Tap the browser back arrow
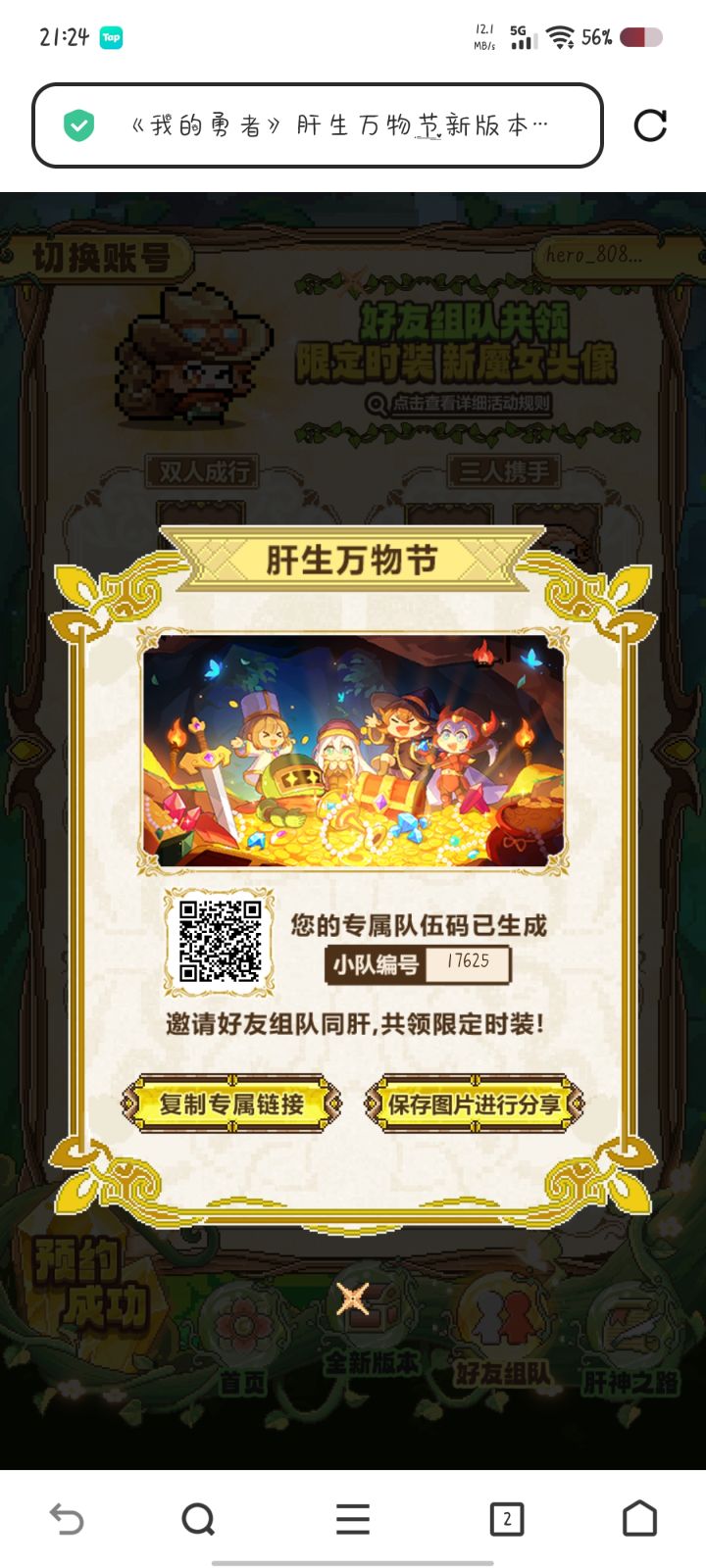The height and width of the screenshot is (1568, 706). click(x=67, y=1519)
